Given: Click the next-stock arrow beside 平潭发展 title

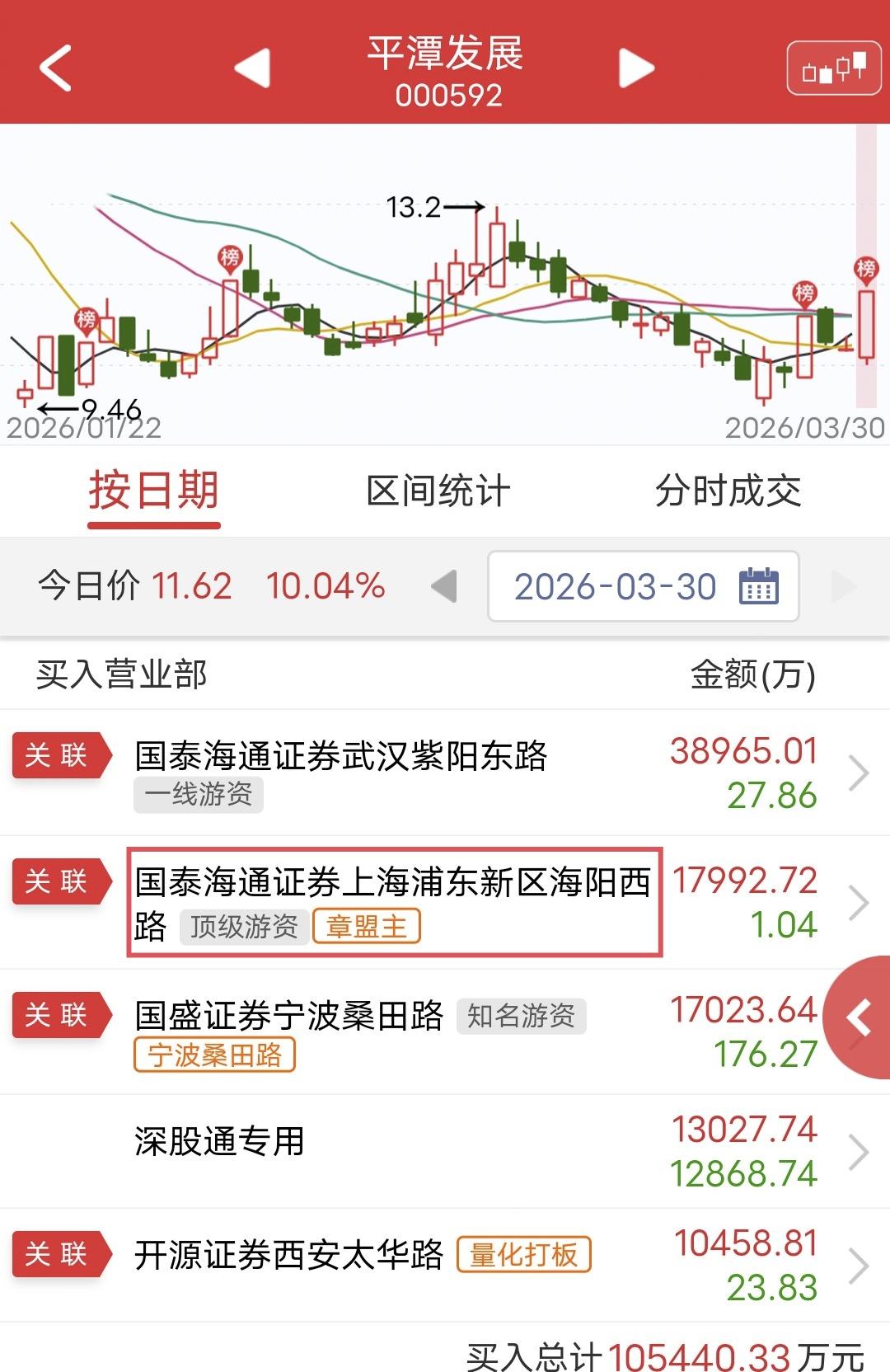Looking at the screenshot, I should (x=635, y=68).
